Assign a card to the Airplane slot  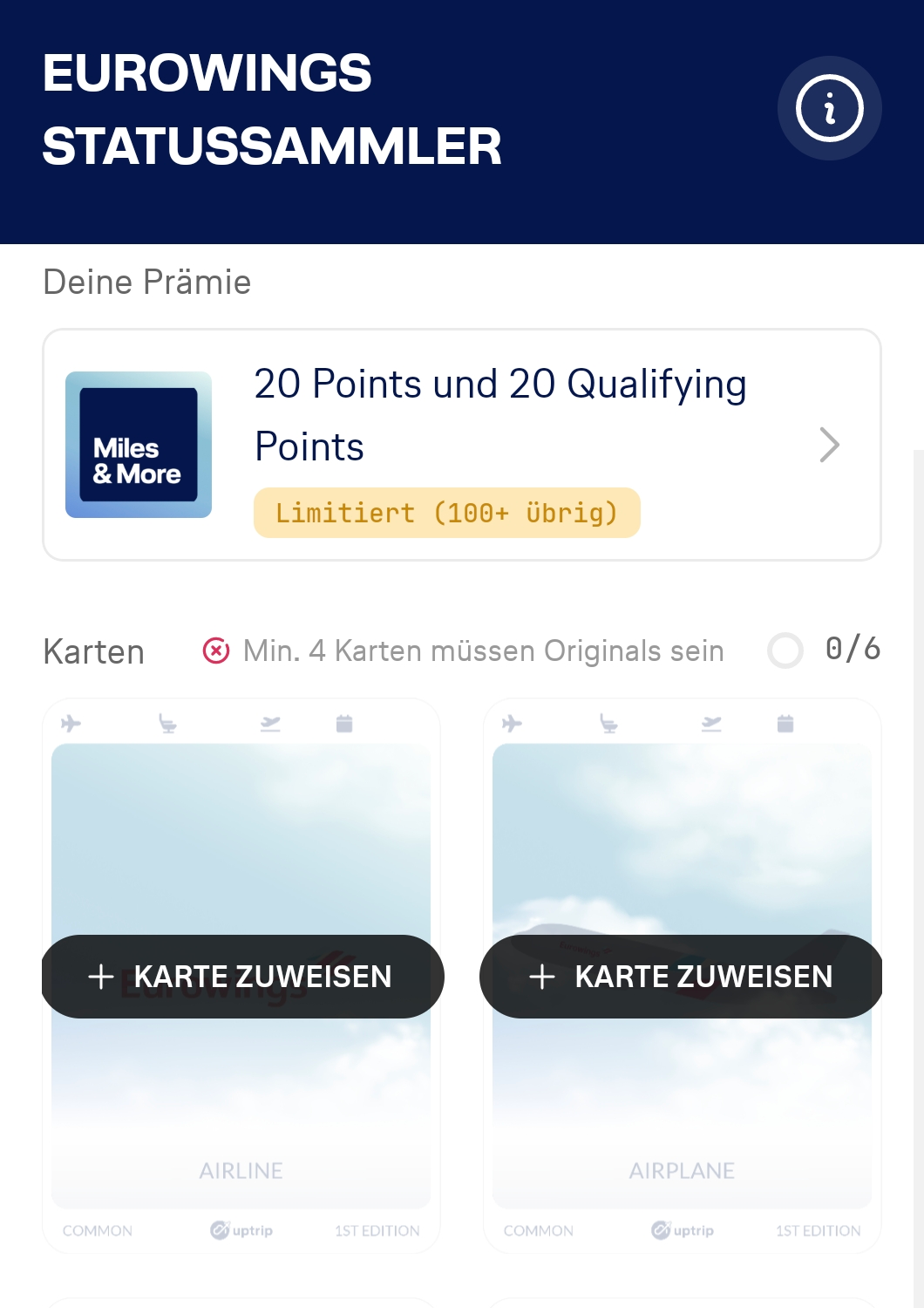[682, 976]
